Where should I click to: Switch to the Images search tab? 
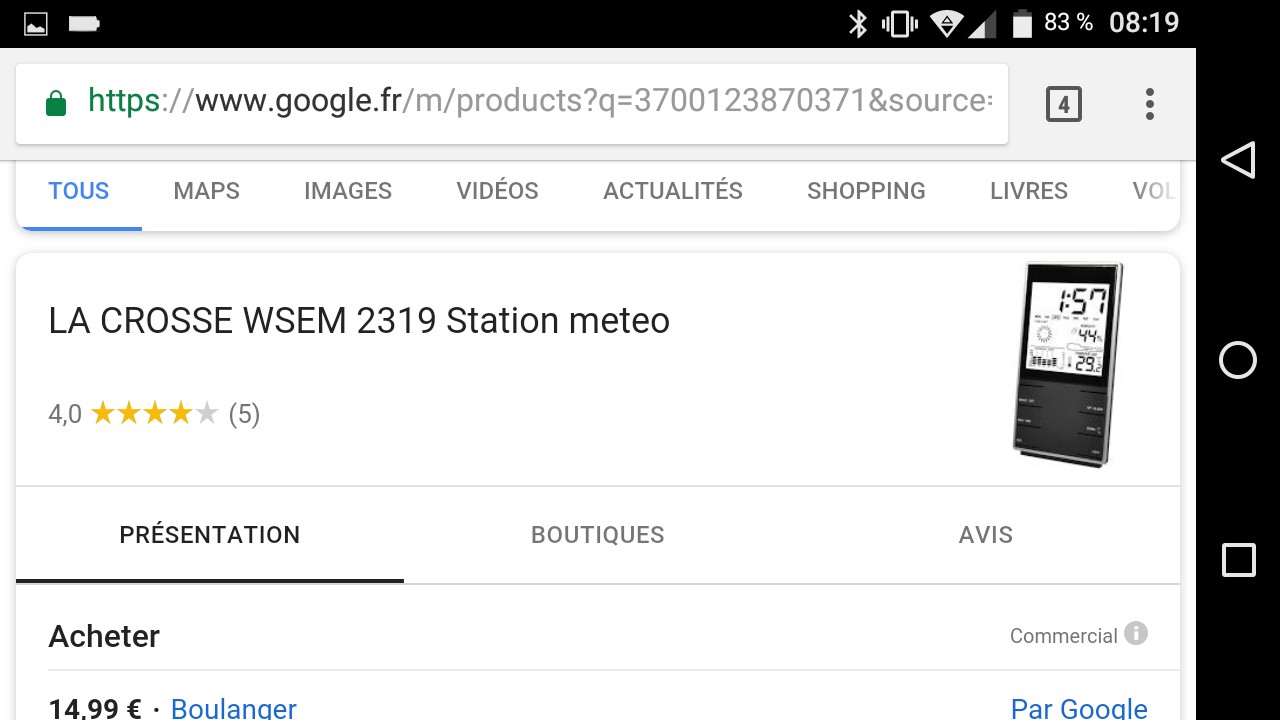tap(348, 191)
